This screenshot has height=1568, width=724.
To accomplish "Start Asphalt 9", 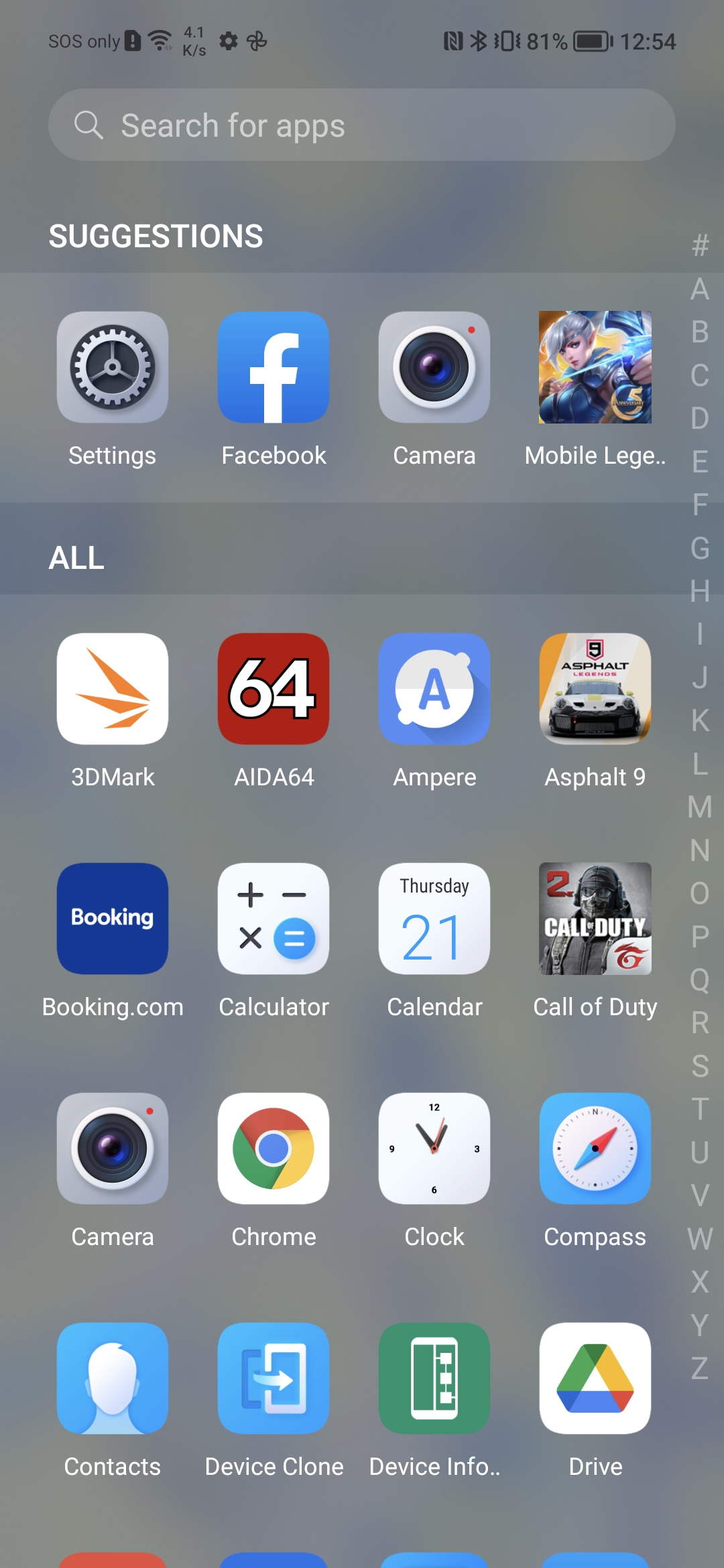I will (595, 689).
